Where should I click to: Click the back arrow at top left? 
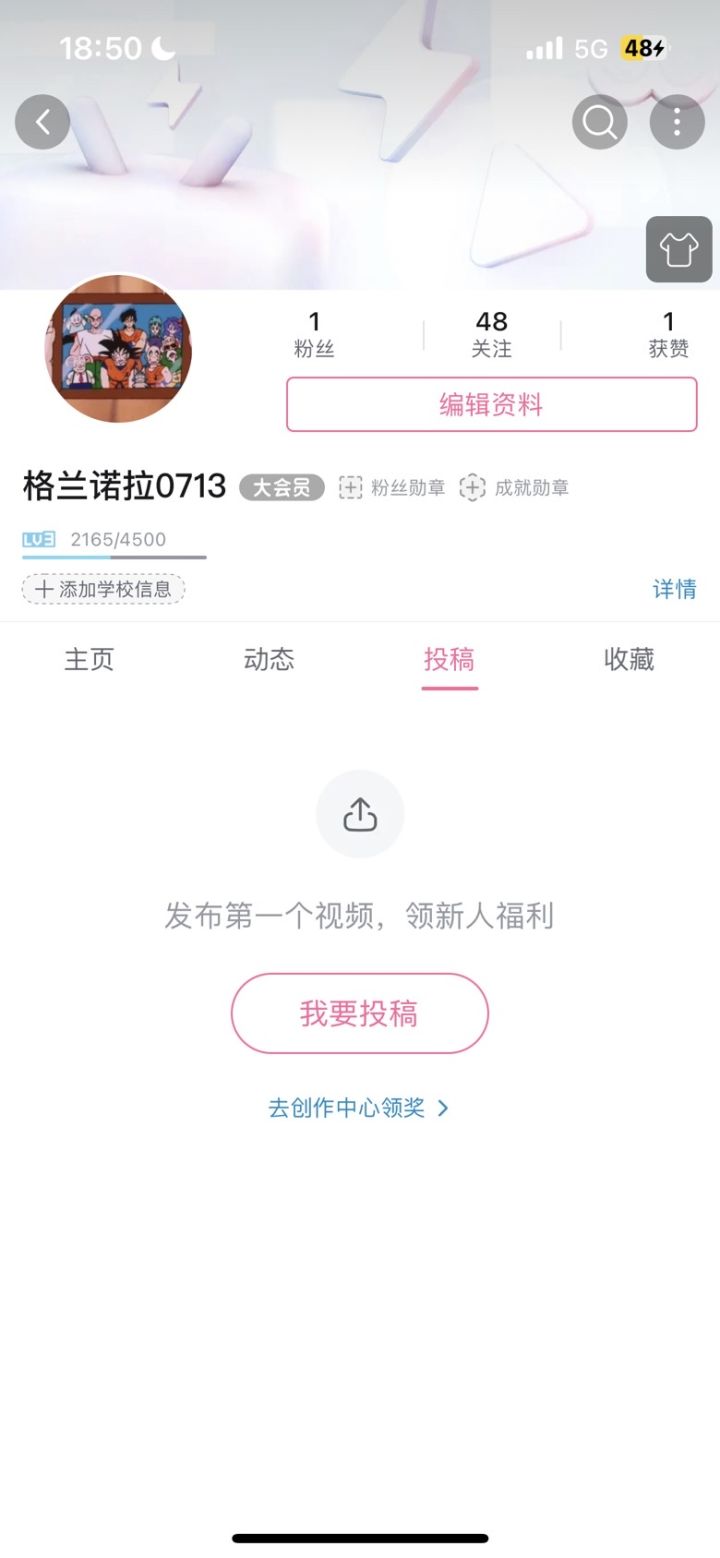coord(42,121)
